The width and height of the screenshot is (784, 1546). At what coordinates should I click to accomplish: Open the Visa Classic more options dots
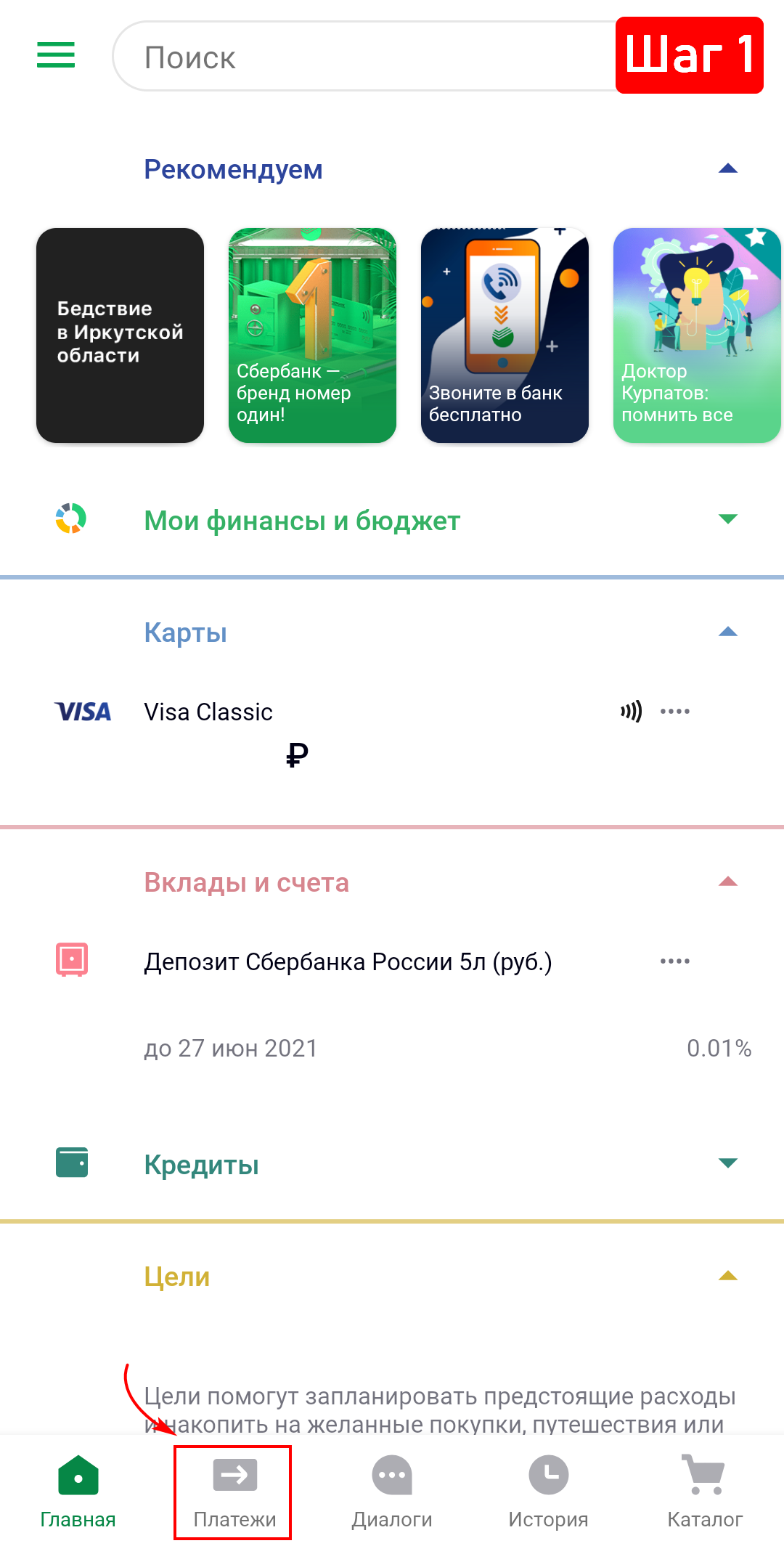pos(674,712)
